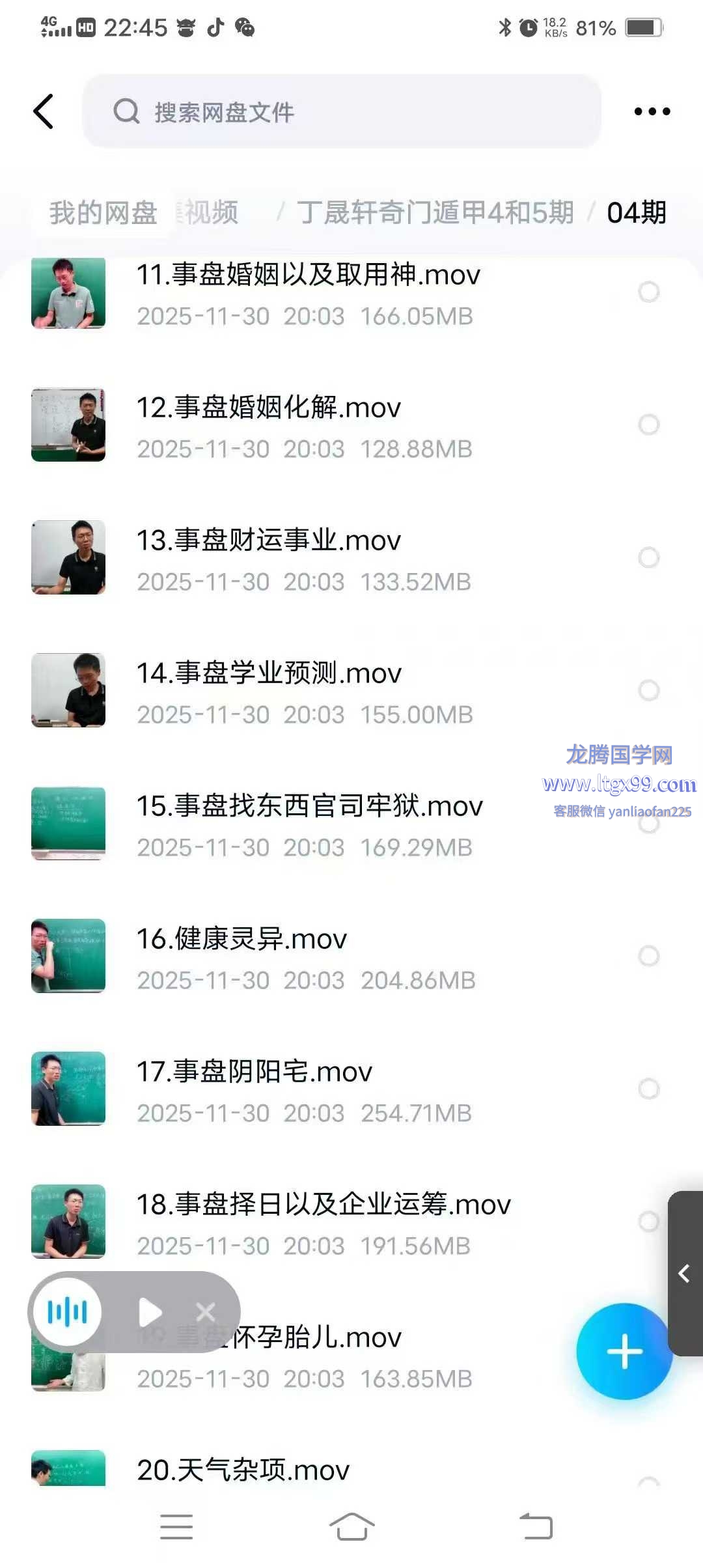The height and width of the screenshot is (1568, 703).
Task: Tap the 搜索网盘文件 search box
Action: click(341, 111)
